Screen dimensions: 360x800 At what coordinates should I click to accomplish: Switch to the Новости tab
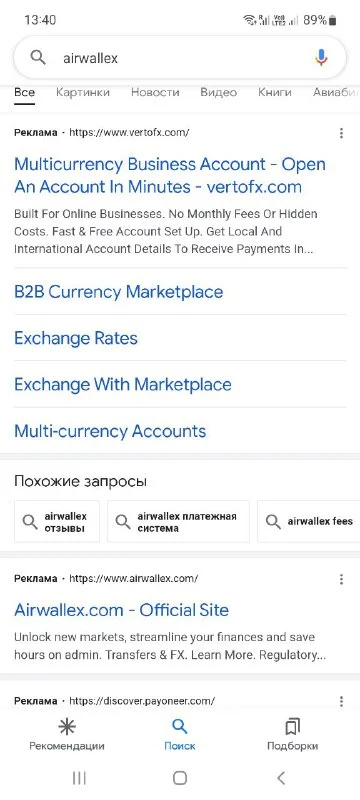(x=155, y=92)
